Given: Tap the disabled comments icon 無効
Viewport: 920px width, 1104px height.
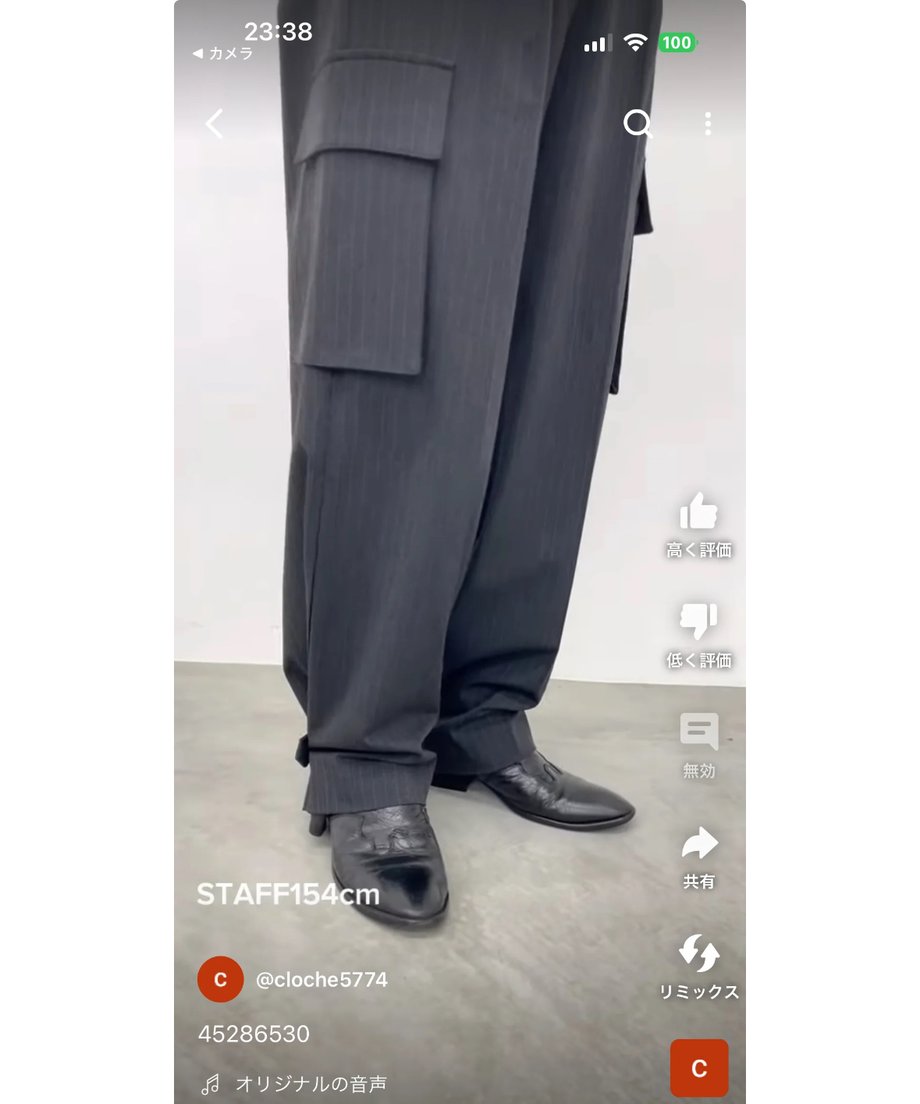Looking at the screenshot, I should (x=699, y=733).
